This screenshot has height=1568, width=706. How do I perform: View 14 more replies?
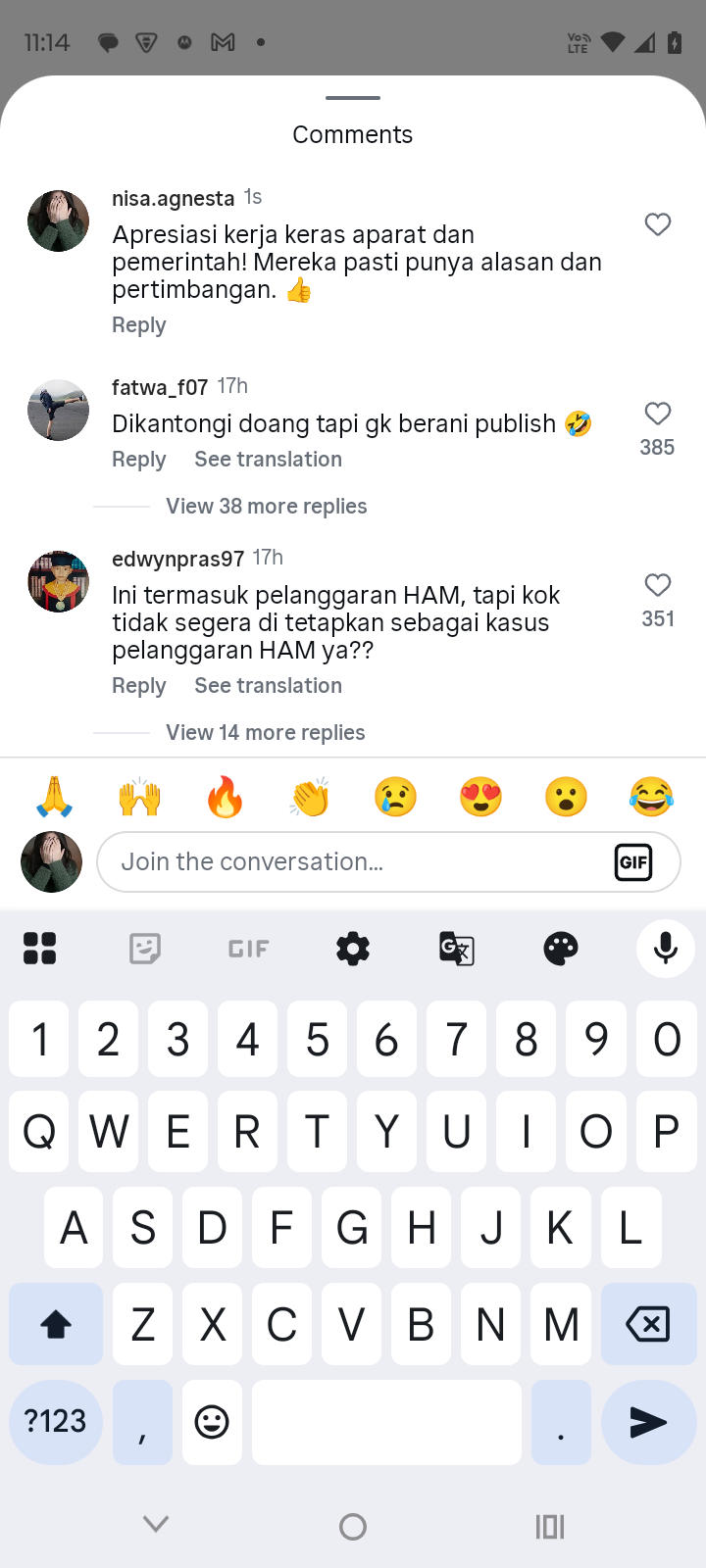click(x=265, y=733)
